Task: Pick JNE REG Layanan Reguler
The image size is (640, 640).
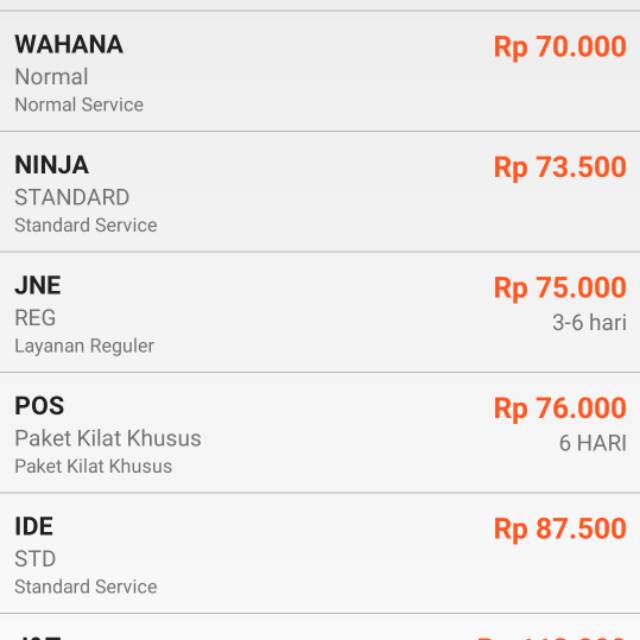Action: [320, 313]
